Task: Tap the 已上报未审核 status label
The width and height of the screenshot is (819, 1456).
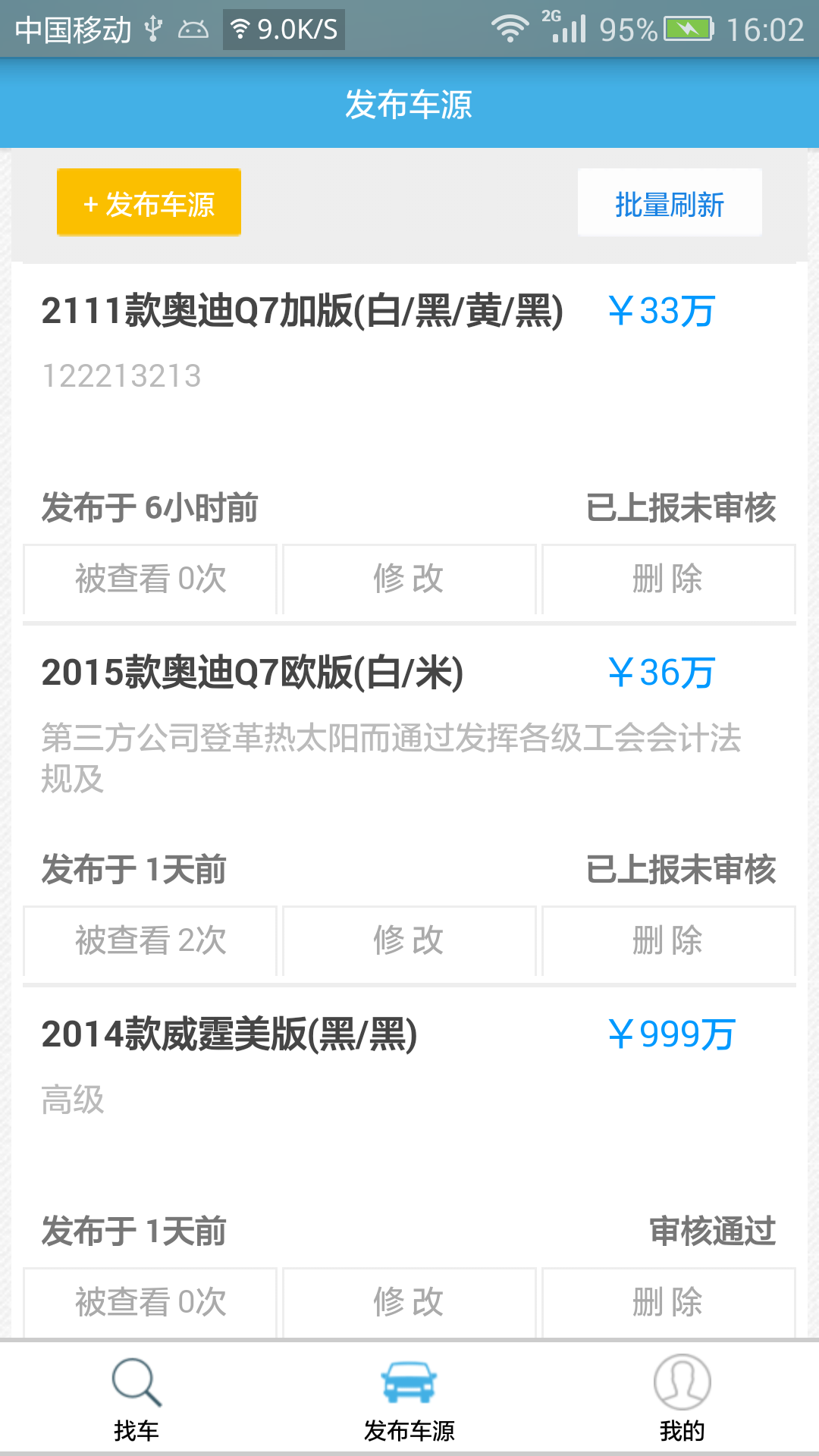Action: point(682,510)
